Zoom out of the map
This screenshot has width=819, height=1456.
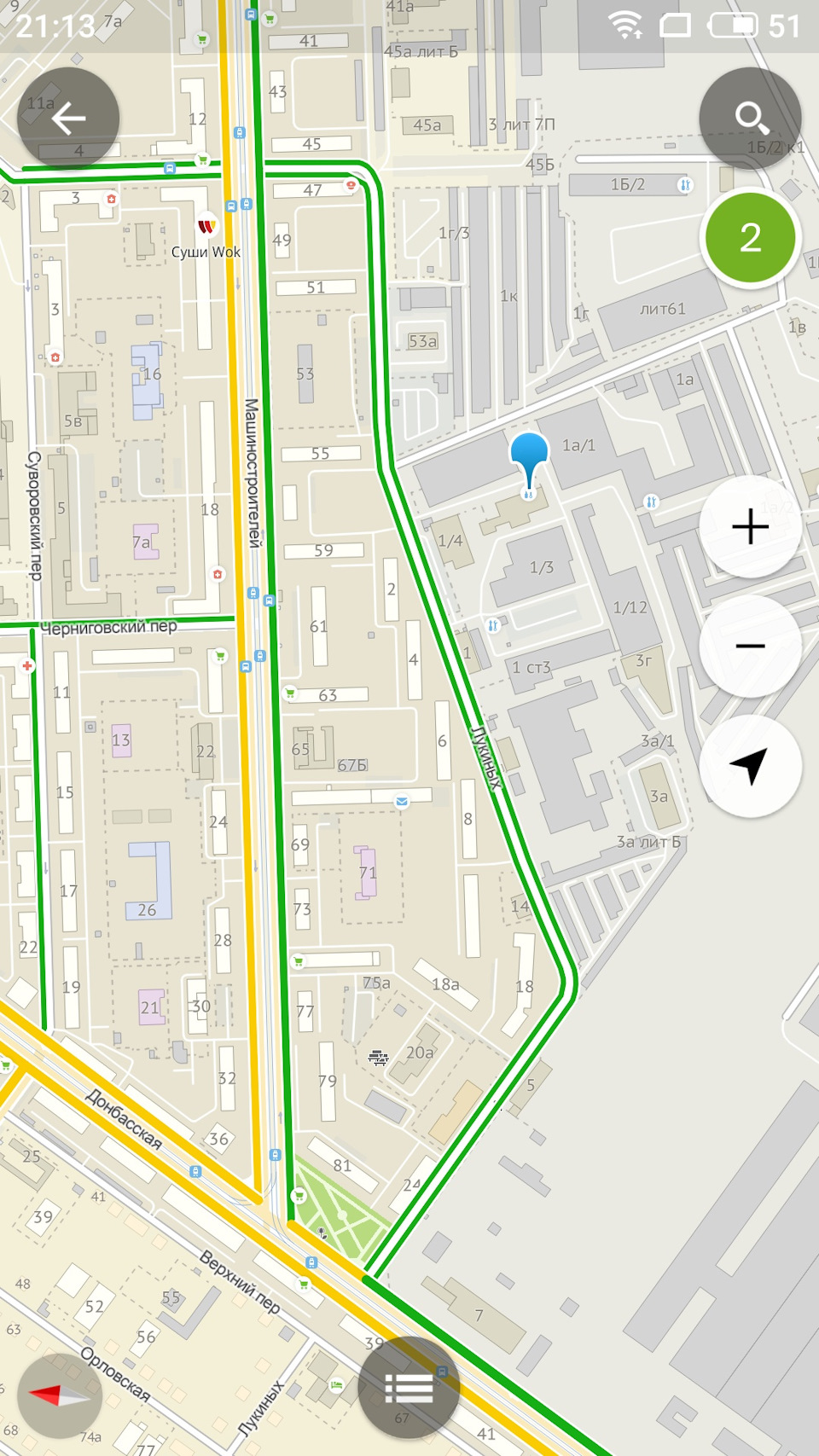[750, 646]
